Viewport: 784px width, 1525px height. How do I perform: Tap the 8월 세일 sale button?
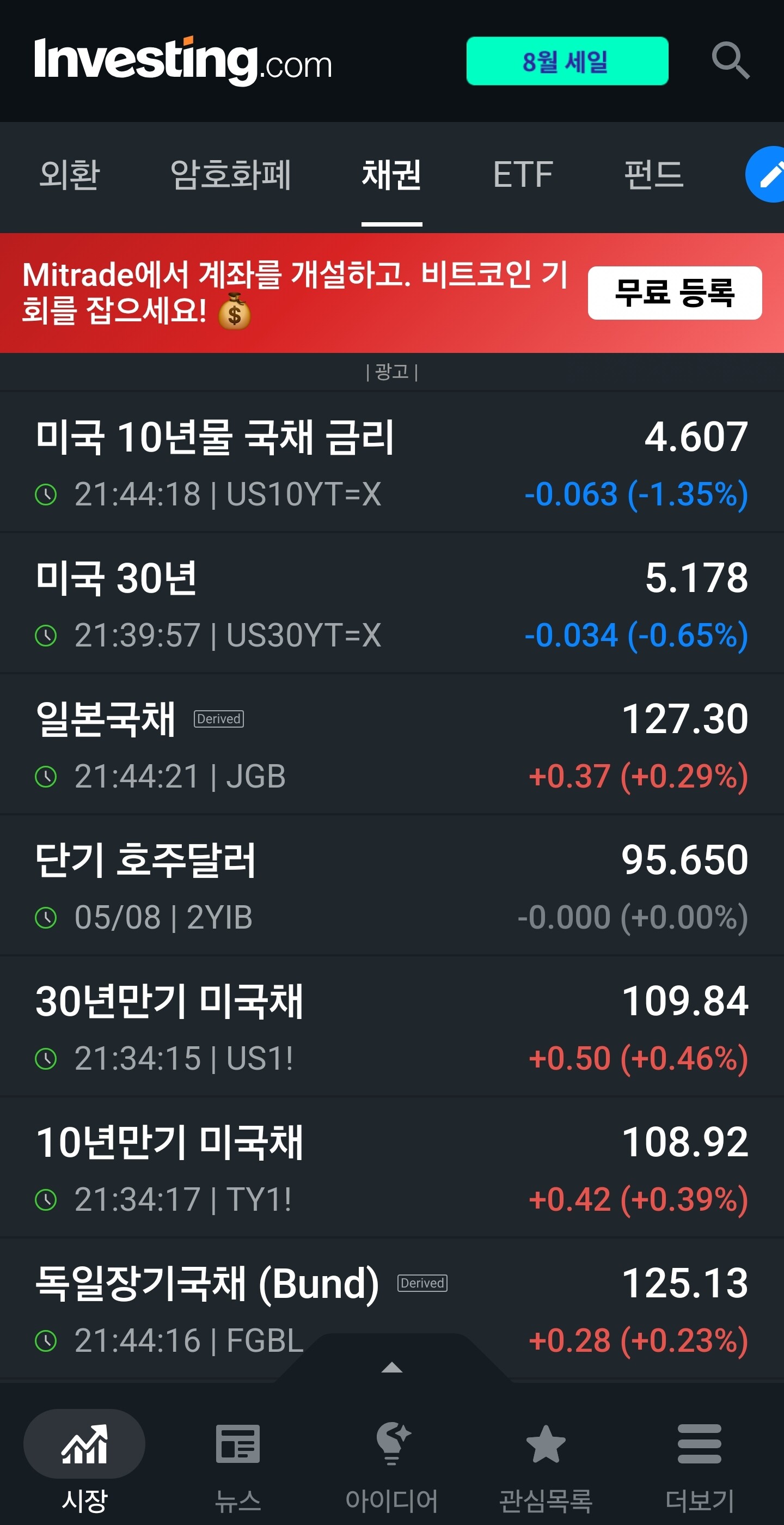point(567,61)
